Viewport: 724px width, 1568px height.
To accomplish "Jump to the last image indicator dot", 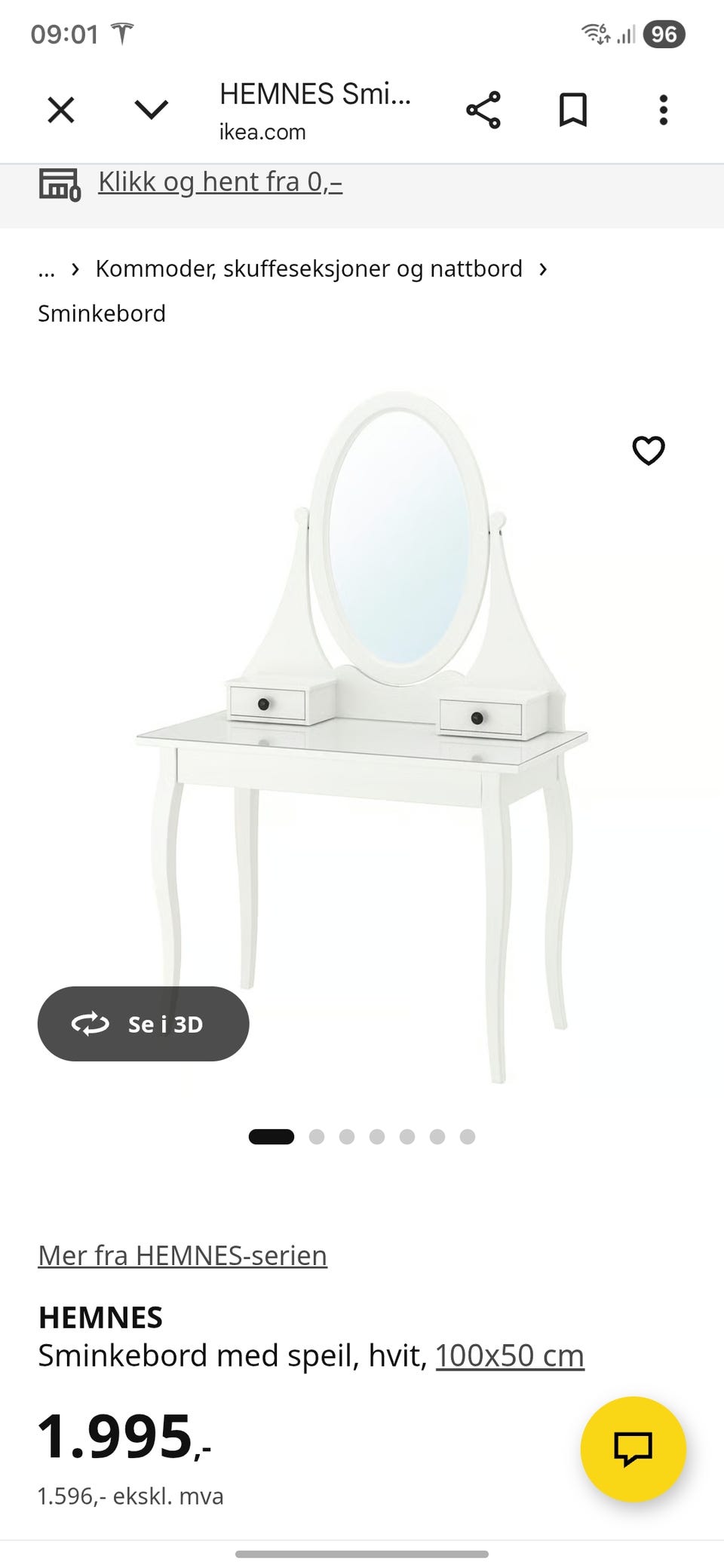I will click(468, 1137).
